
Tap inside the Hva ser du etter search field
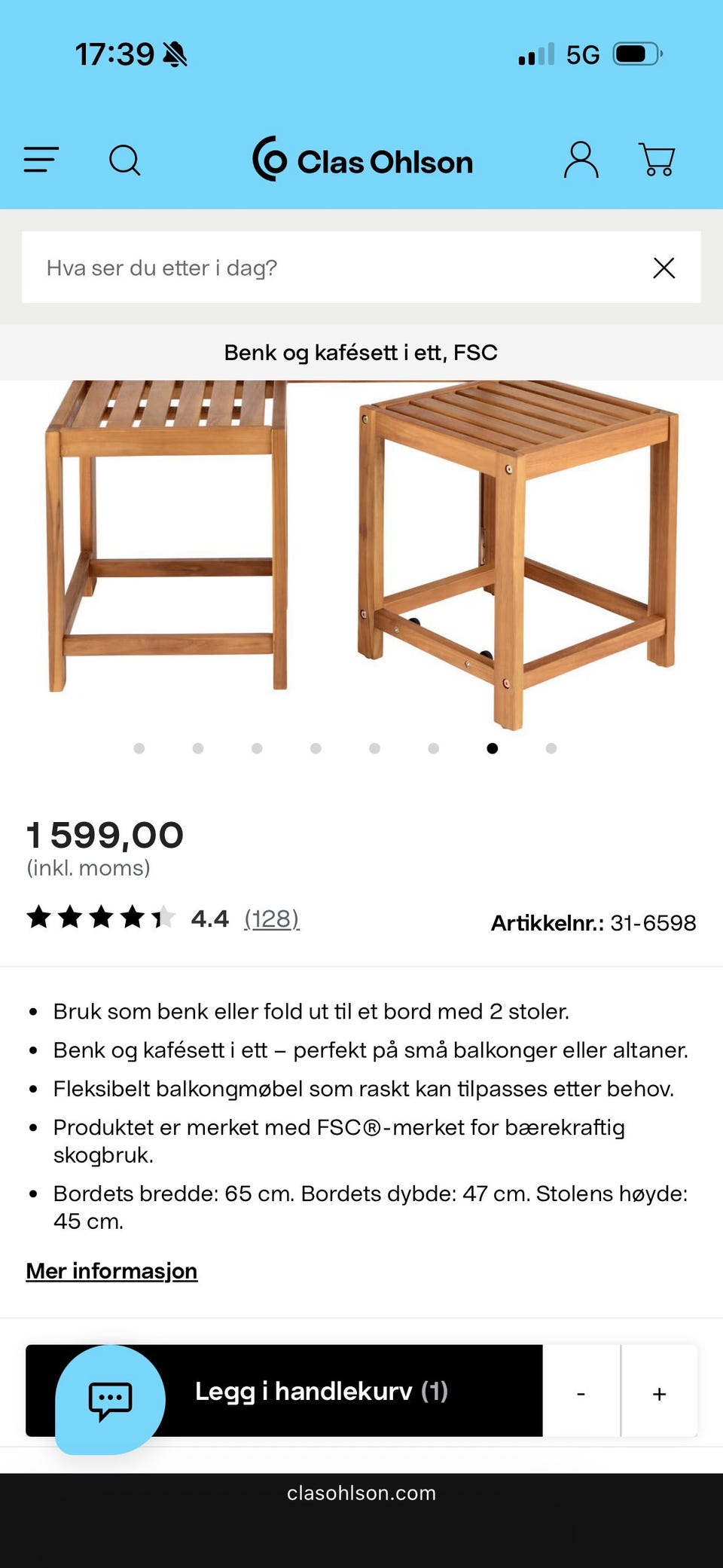pos(301,267)
